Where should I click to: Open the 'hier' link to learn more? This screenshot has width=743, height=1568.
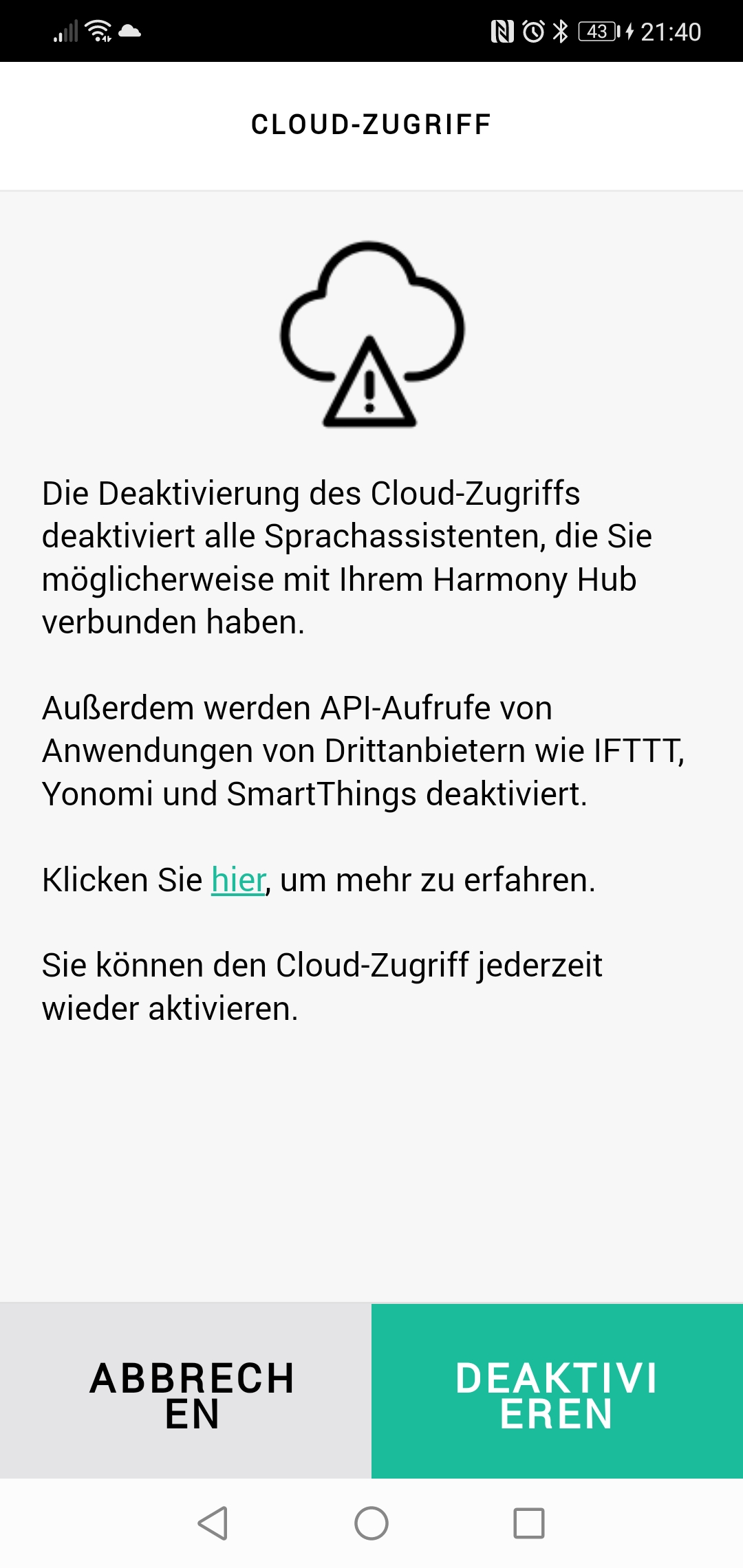coord(238,880)
